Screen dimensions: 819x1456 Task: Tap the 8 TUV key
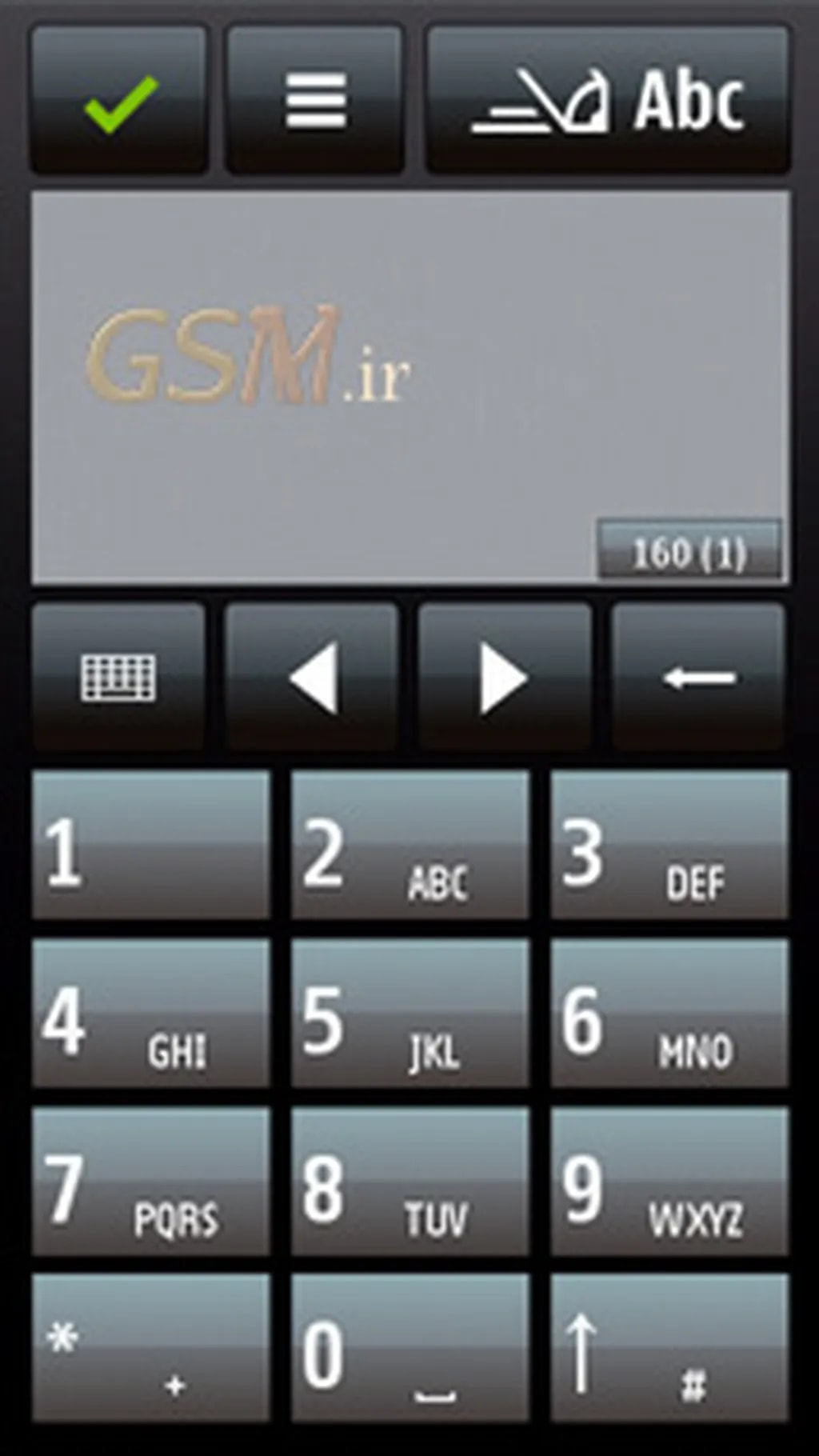(409, 1181)
